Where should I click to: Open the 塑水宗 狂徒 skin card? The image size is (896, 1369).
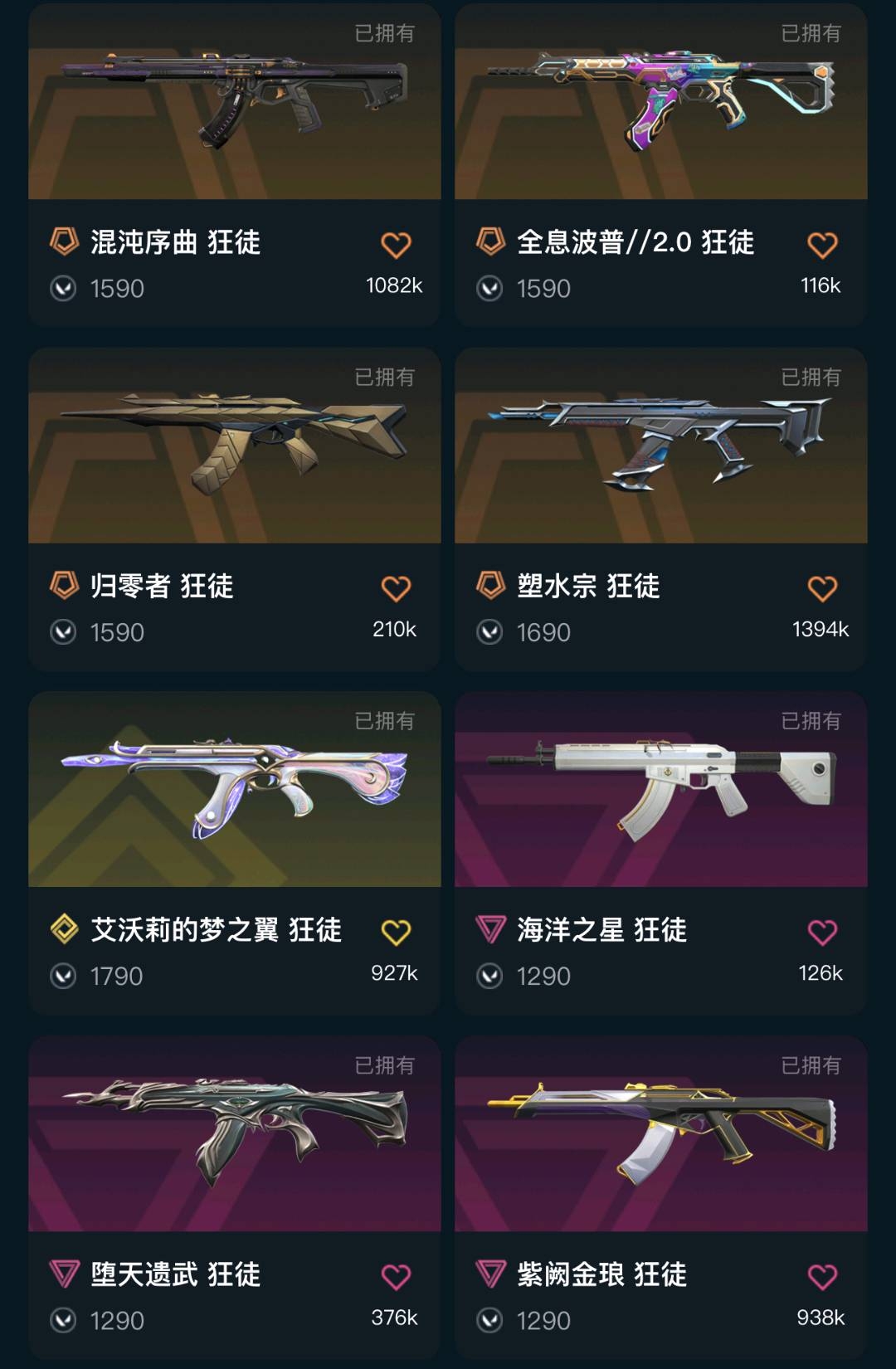pos(660,452)
